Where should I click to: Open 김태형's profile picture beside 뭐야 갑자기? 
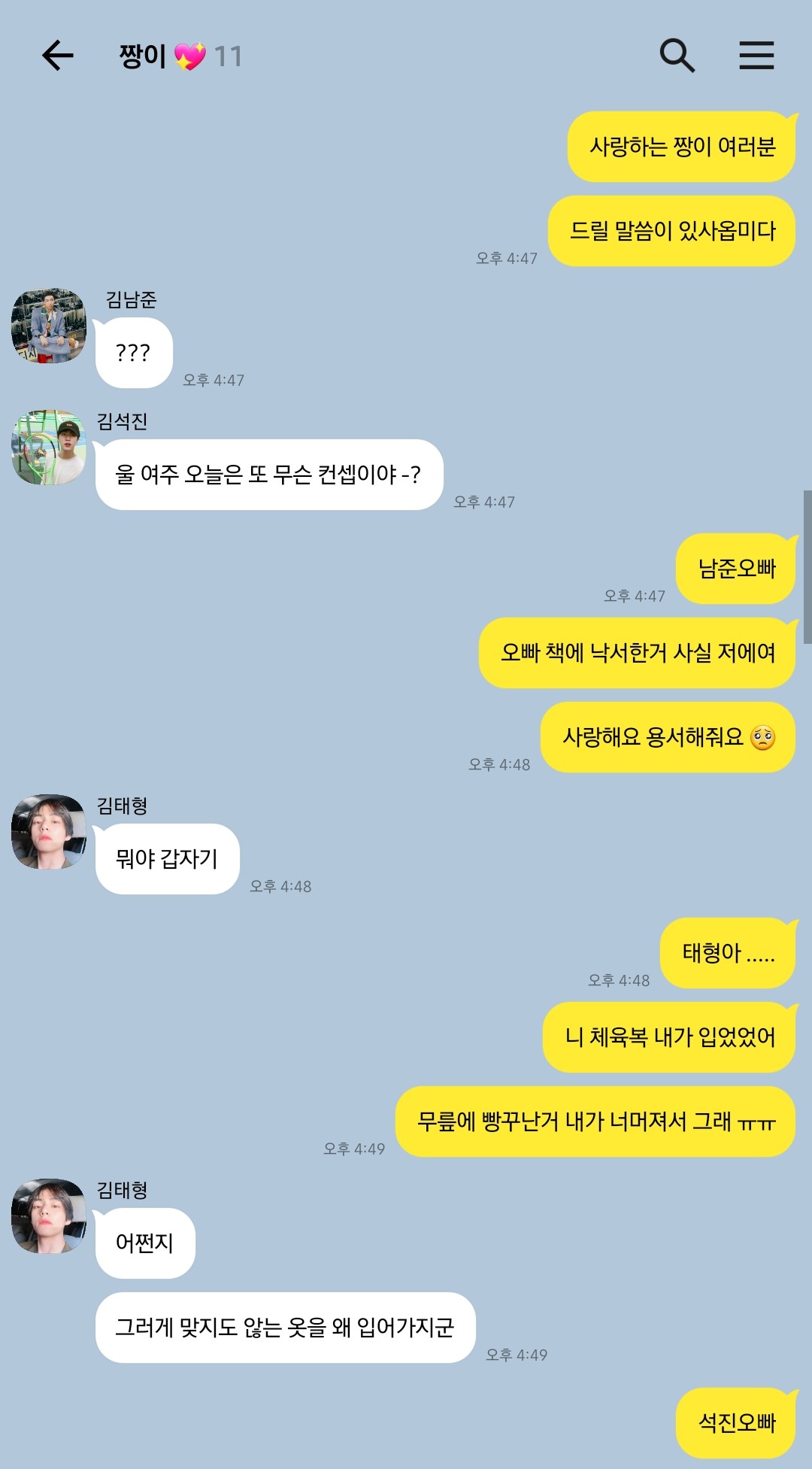(x=49, y=832)
